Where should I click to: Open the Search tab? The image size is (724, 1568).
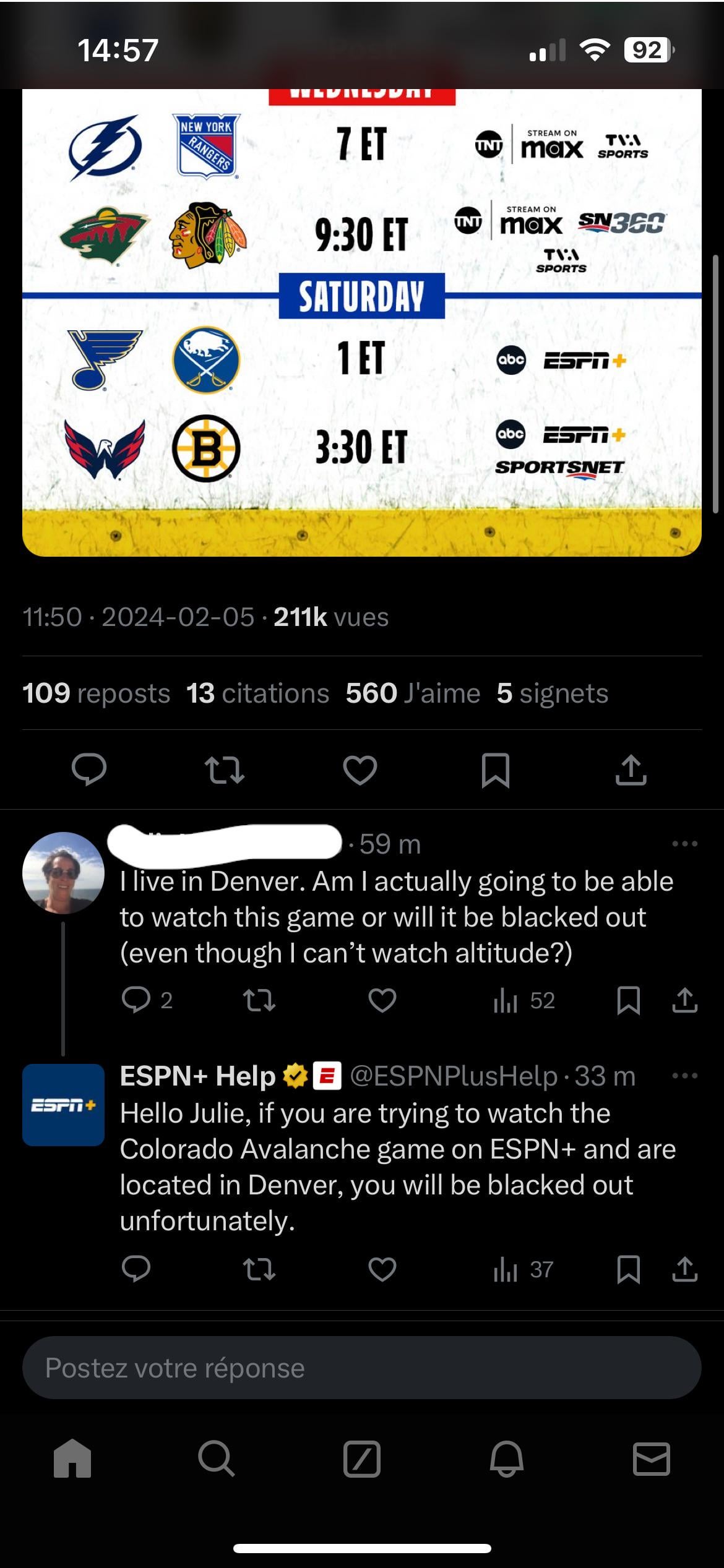pos(217,1459)
